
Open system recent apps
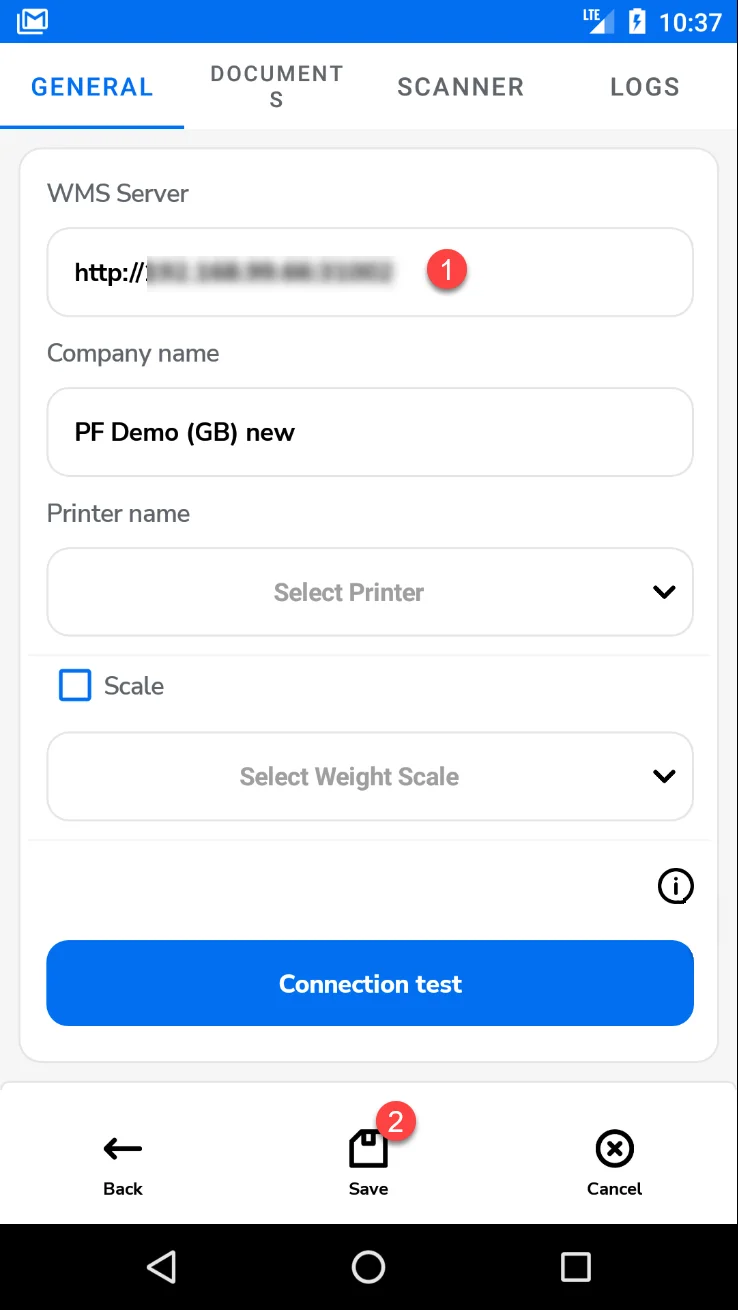pyautogui.click(x=575, y=1267)
